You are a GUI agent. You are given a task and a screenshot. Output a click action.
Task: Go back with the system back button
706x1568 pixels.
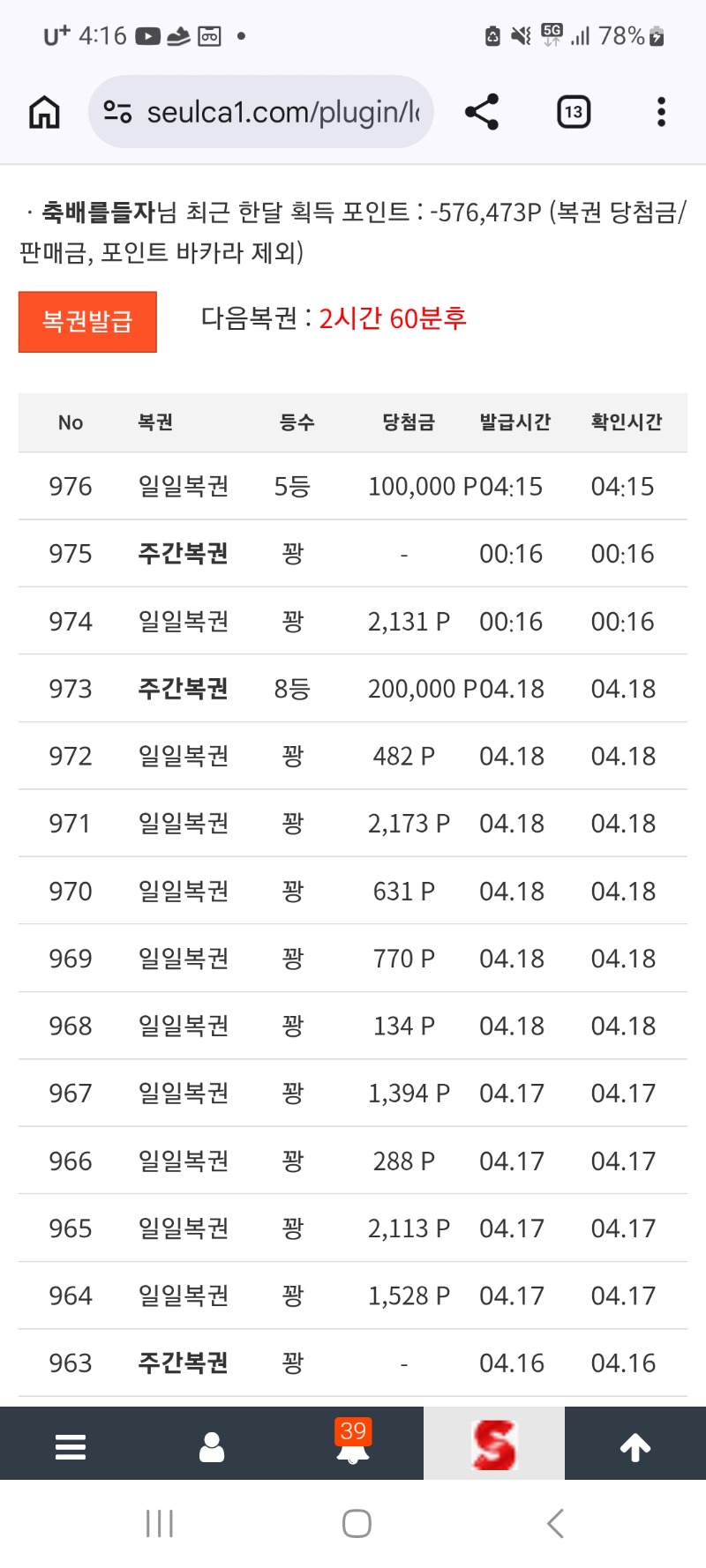tap(555, 1523)
